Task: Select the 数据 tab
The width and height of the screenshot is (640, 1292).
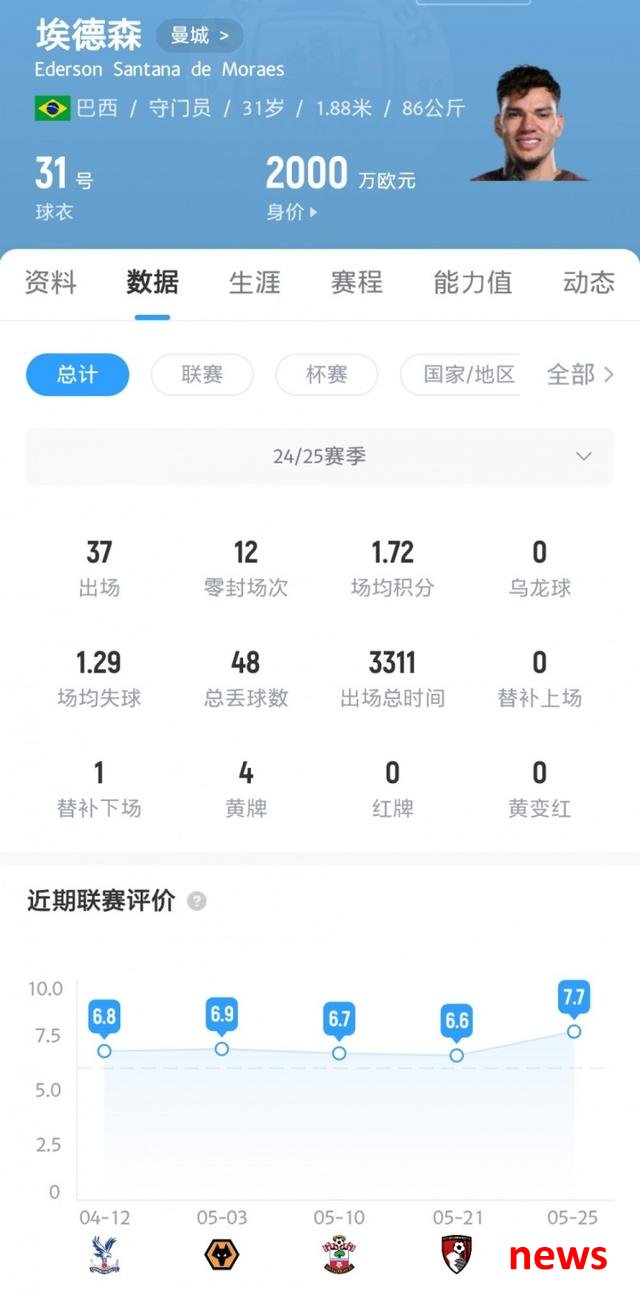Action: pos(152,283)
